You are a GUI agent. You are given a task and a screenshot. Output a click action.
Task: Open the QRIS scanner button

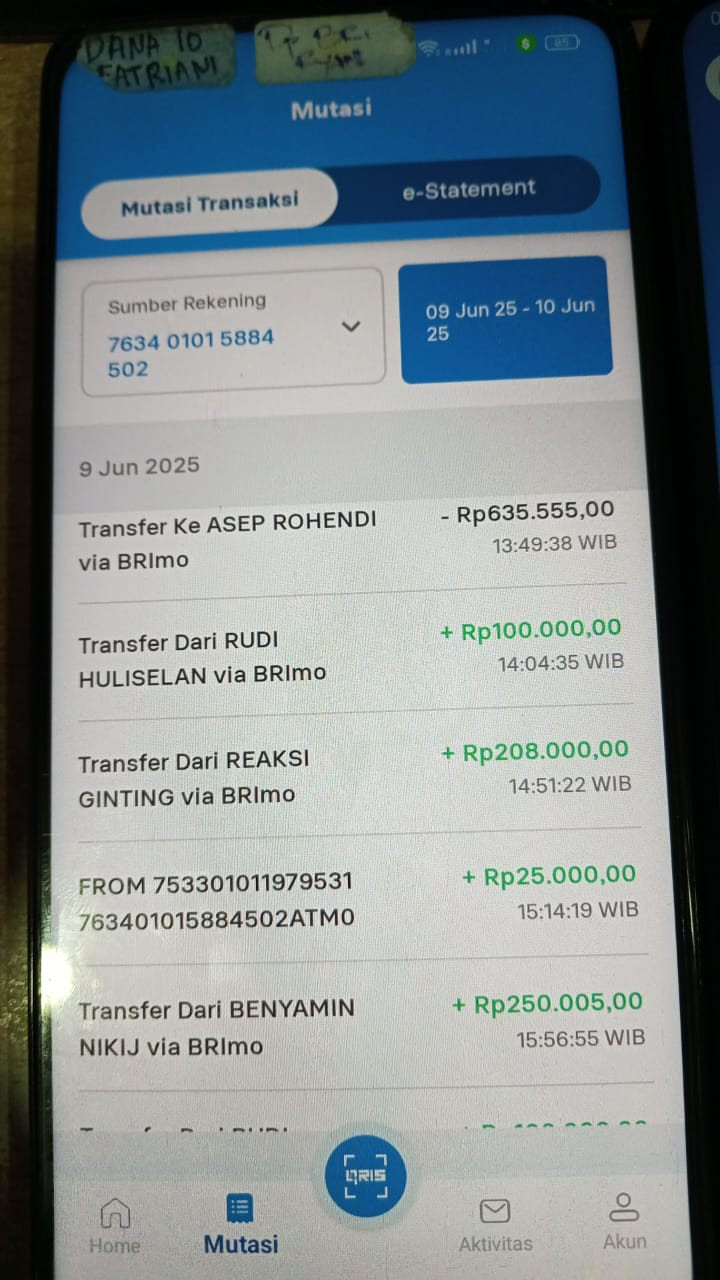pos(365,1175)
